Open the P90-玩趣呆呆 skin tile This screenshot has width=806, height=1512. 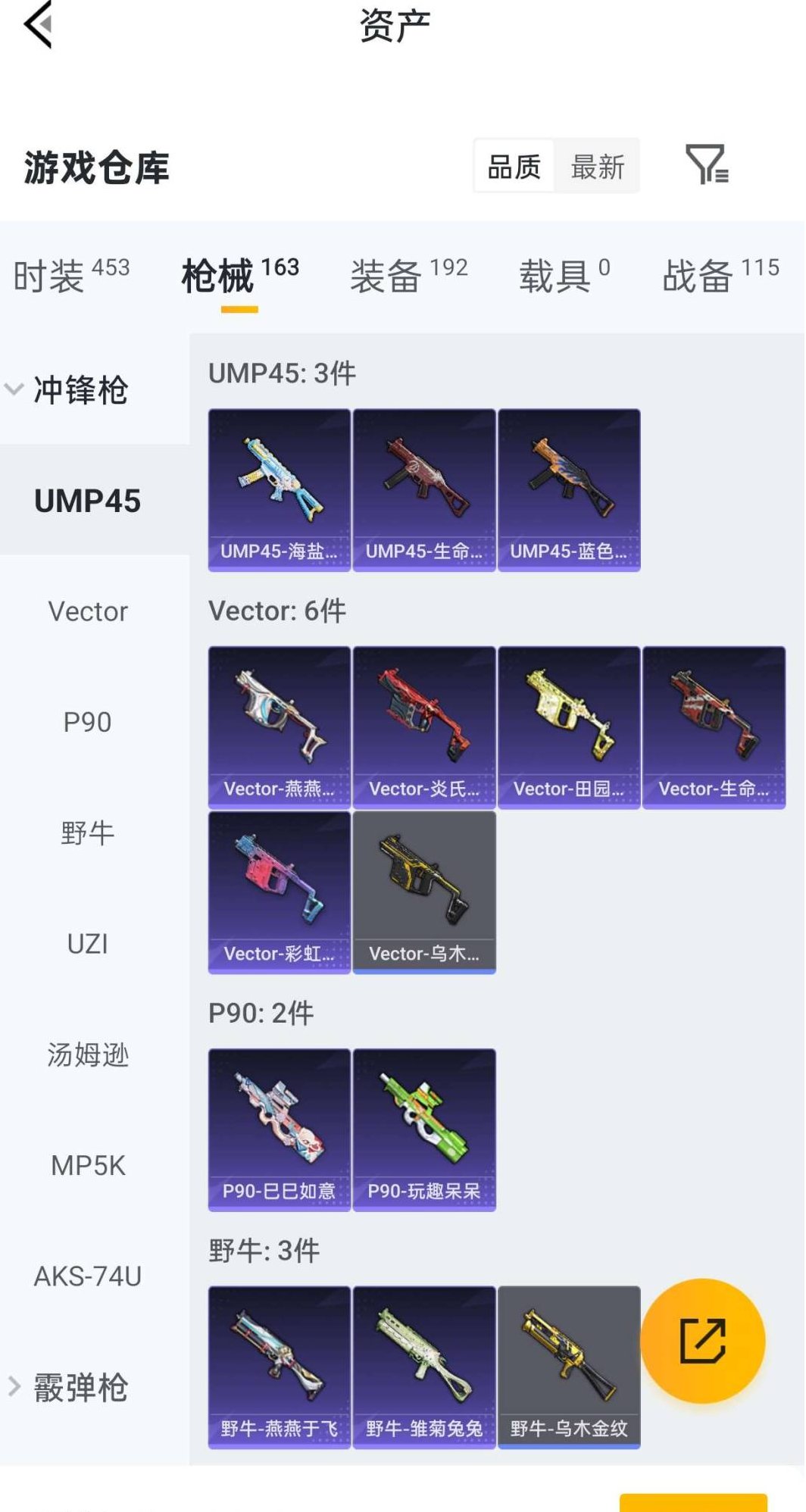click(x=424, y=1129)
